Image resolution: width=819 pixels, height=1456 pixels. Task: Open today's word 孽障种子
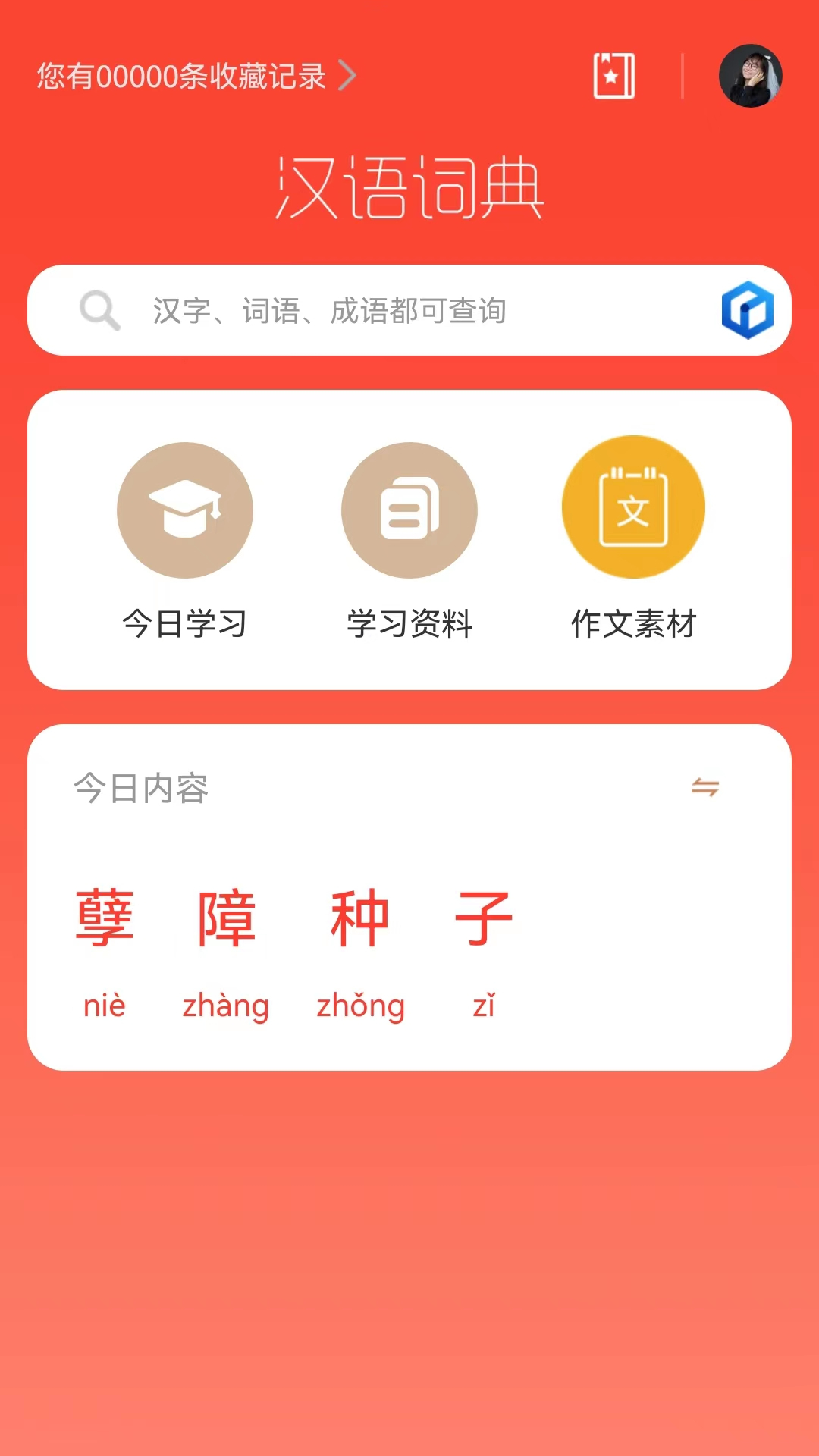(x=294, y=952)
